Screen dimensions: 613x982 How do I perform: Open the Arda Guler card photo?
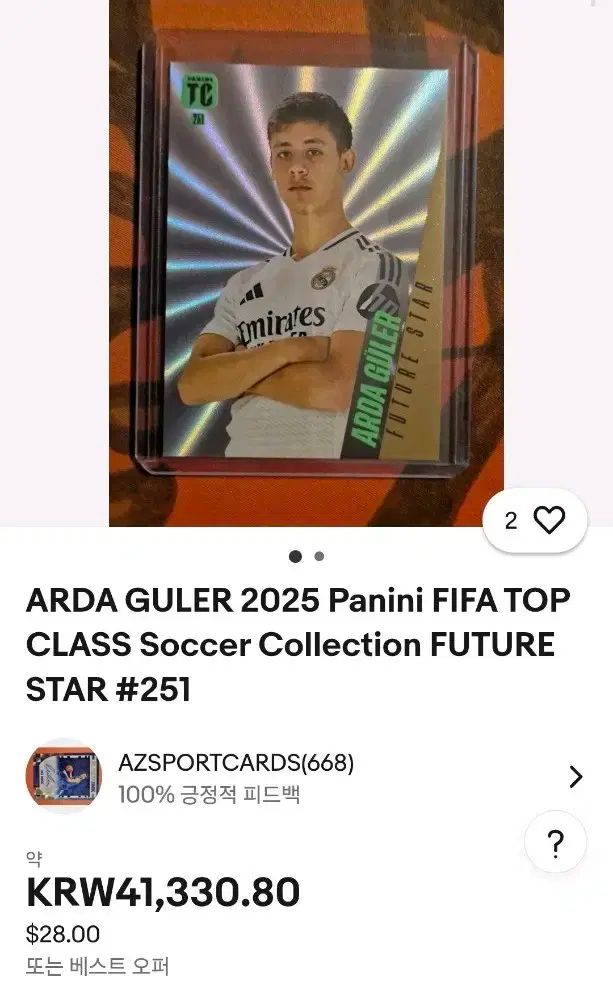tap(306, 260)
